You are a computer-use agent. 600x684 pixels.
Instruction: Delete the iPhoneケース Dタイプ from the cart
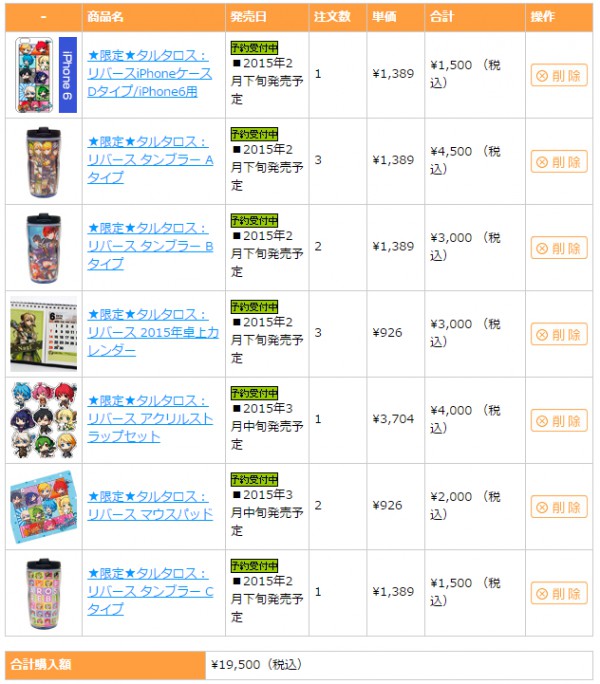pyautogui.click(x=559, y=75)
